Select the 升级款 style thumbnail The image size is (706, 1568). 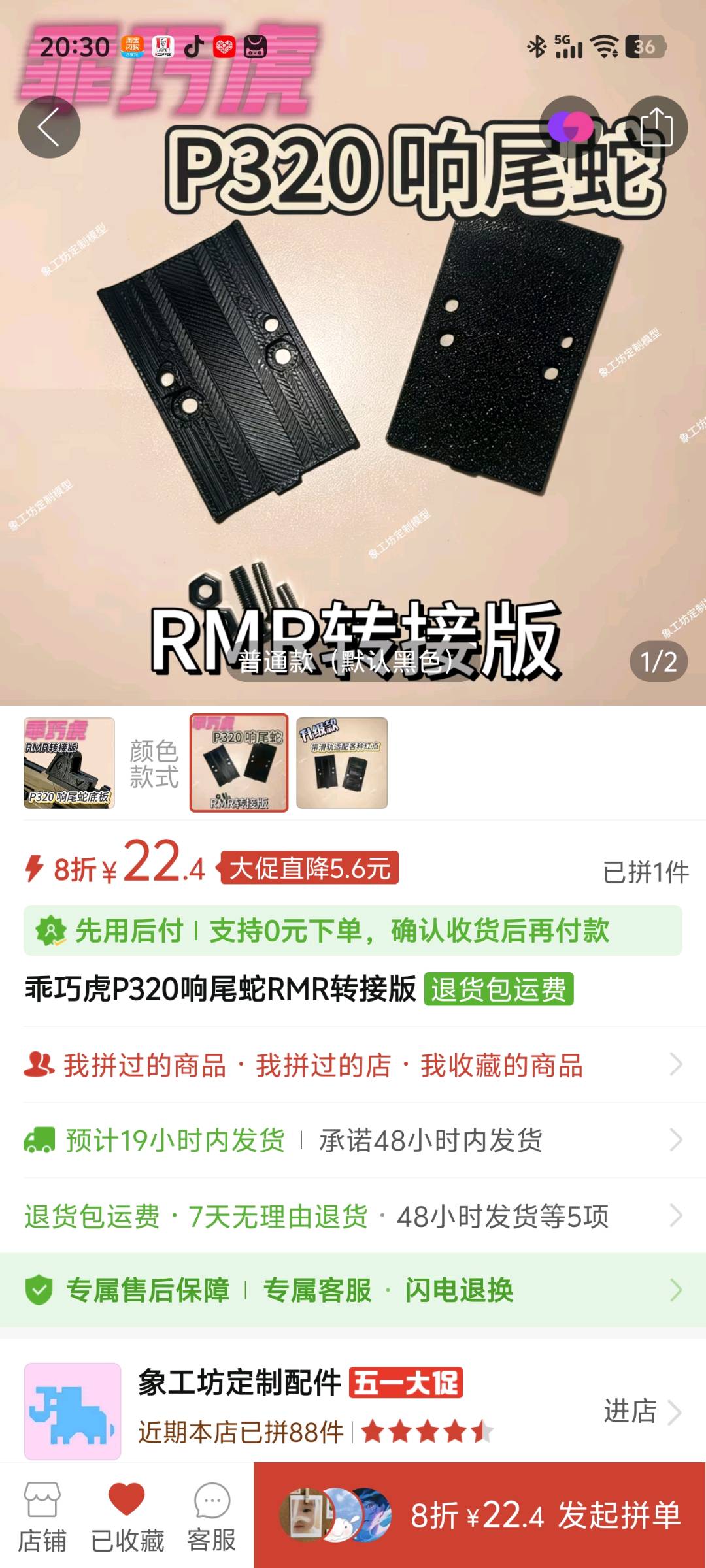(x=342, y=763)
